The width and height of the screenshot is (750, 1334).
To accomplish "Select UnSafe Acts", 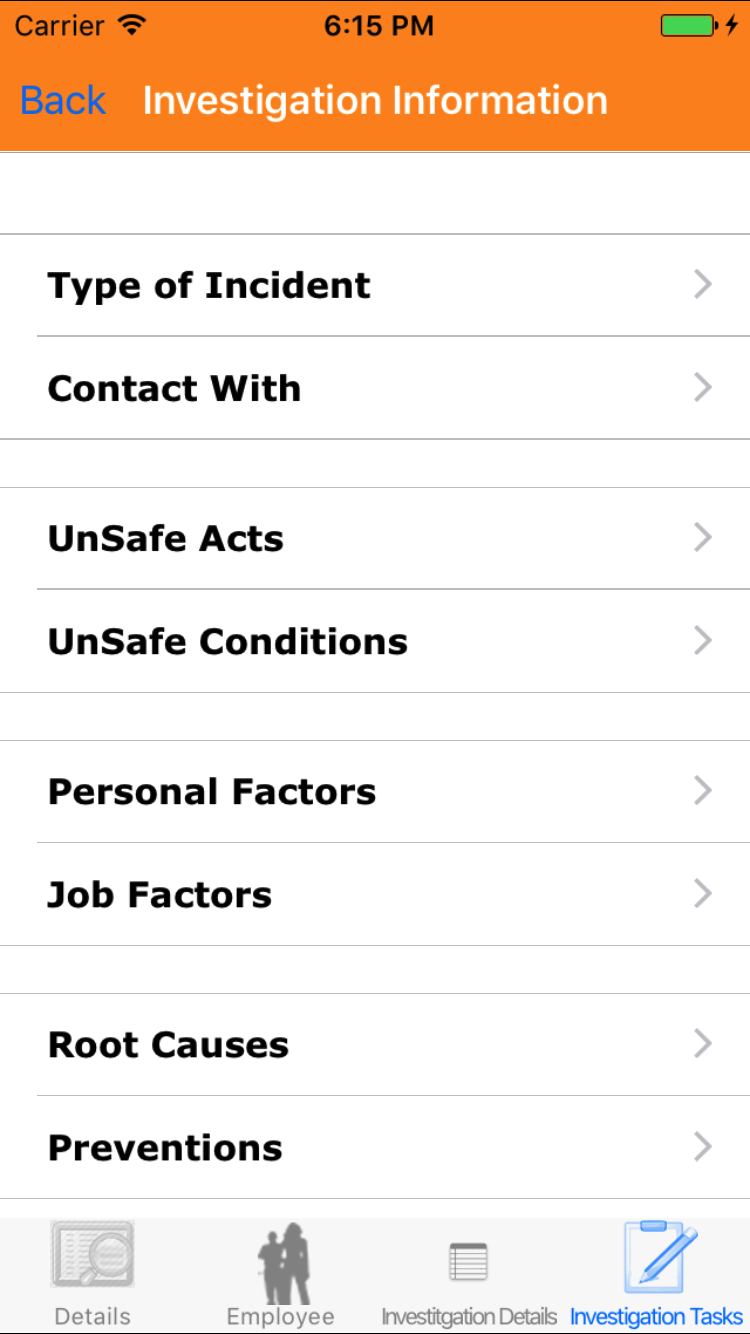I will (x=375, y=539).
